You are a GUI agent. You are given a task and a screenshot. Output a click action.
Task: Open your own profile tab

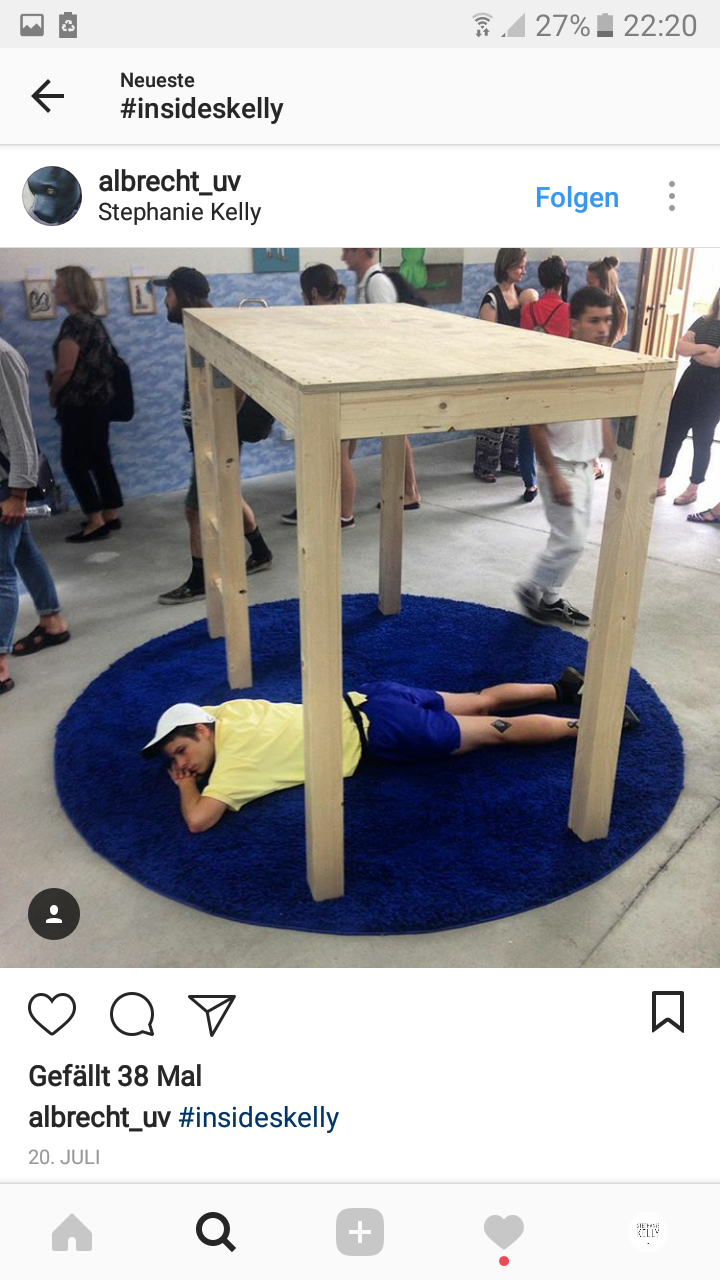648,1232
